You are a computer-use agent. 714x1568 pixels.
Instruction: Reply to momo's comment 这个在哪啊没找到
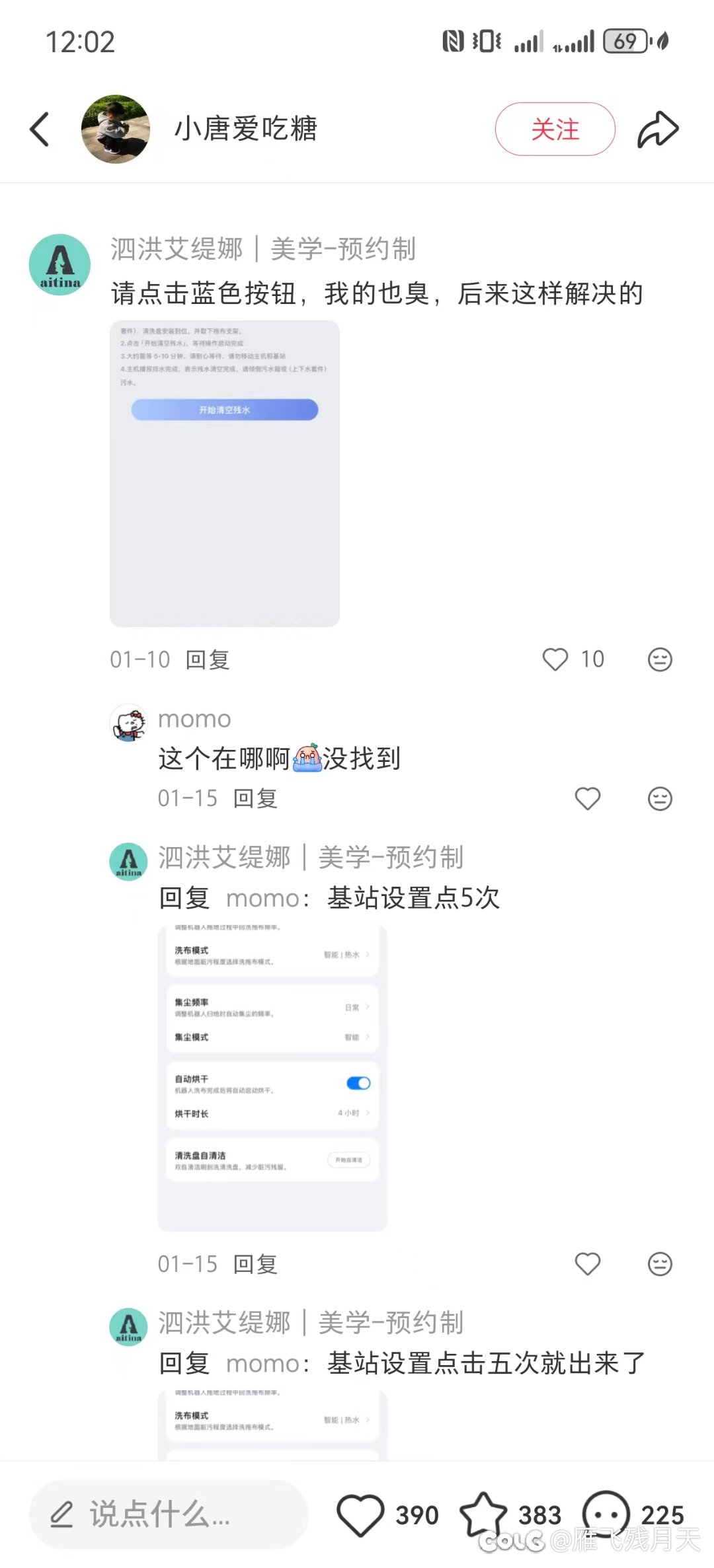255,798
